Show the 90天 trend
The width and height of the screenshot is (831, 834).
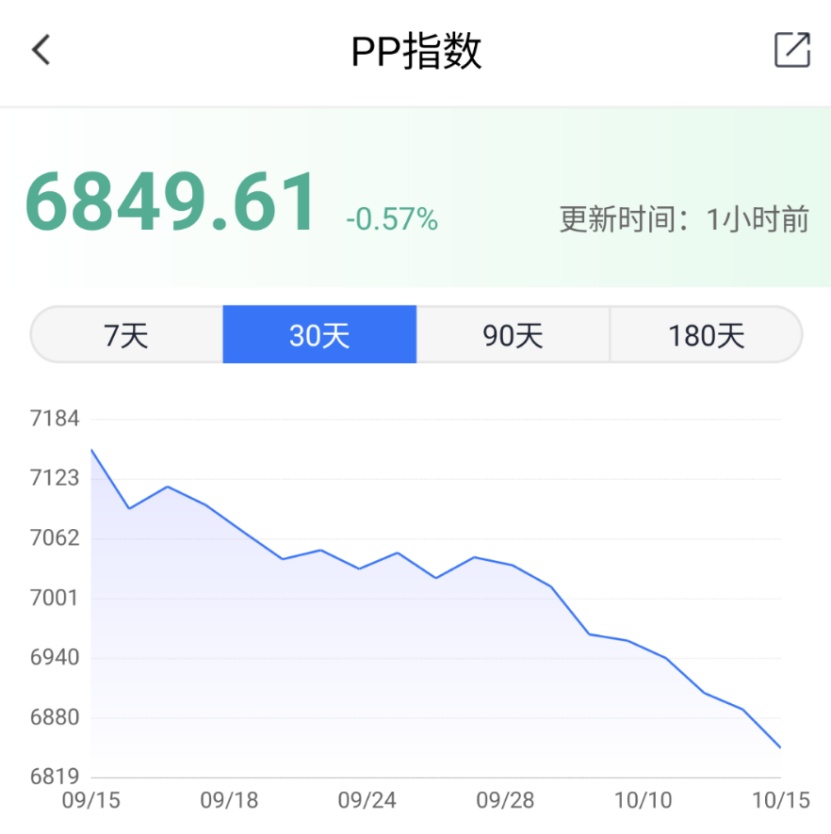click(512, 335)
